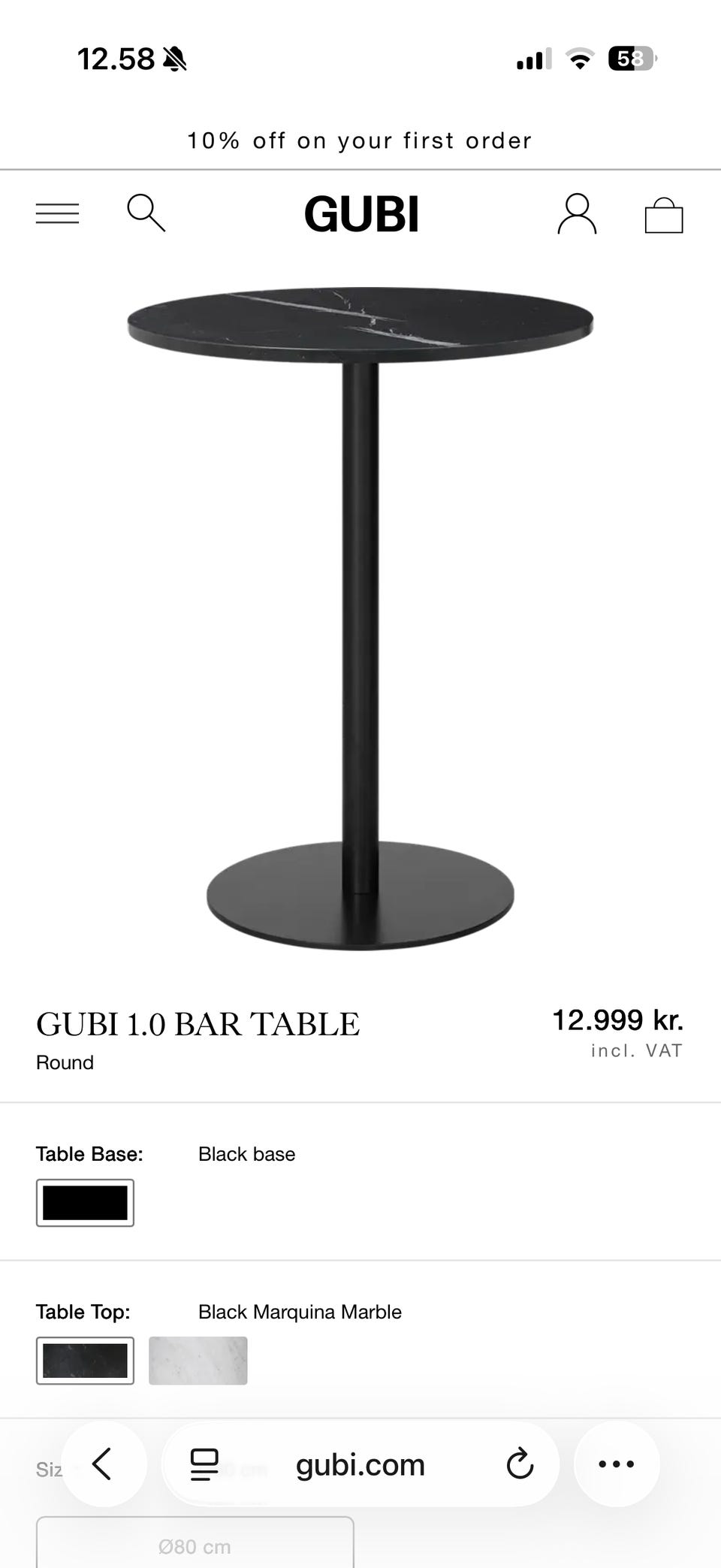Return to homepage via the GUBI logo
This screenshot has width=721, height=1568.
[x=363, y=214]
